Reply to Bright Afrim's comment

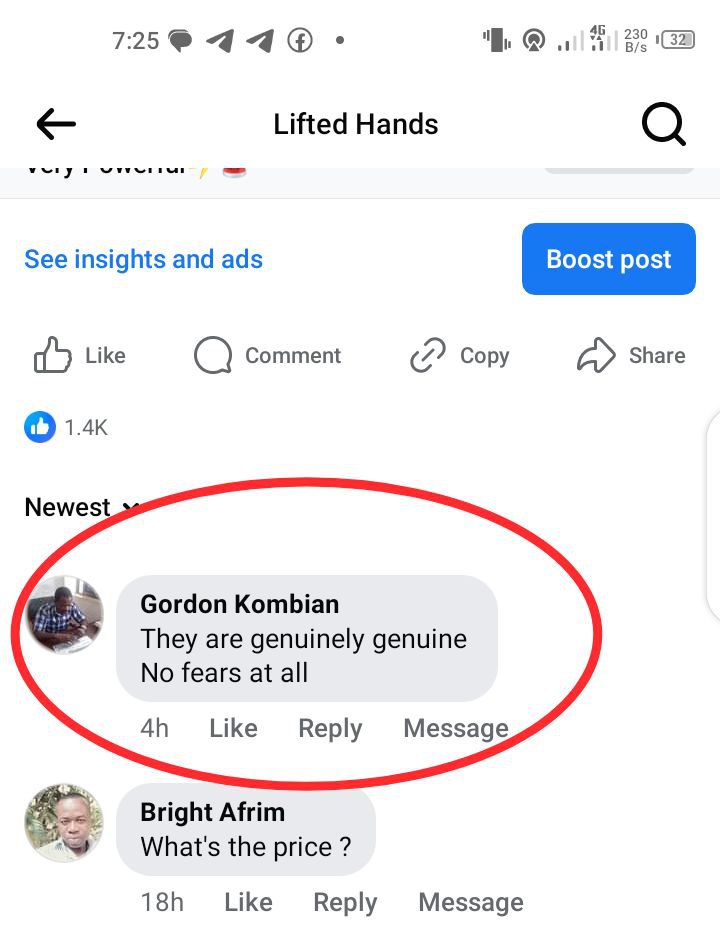(345, 903)
